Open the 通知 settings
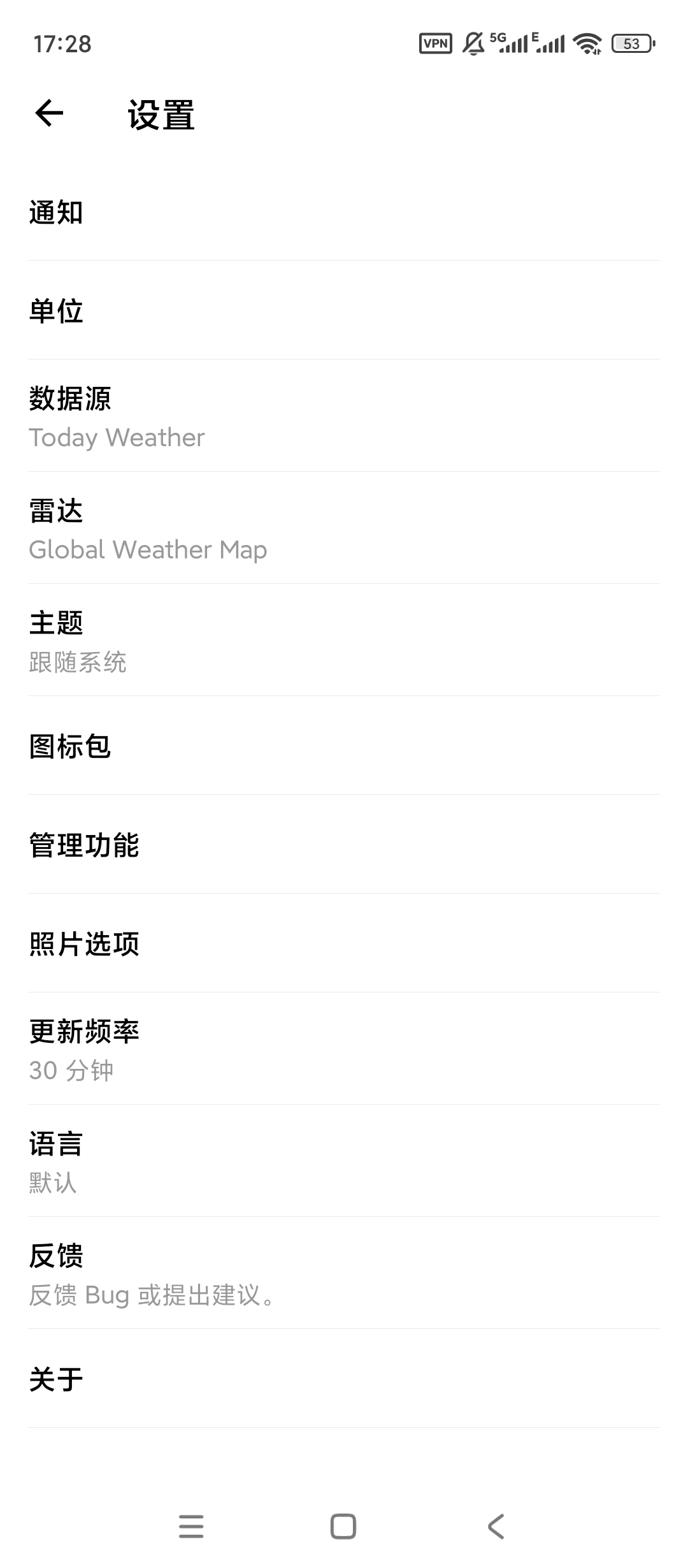Image resolution: width=688 pixels, height=1568 pixels. (x=344, y=212)
